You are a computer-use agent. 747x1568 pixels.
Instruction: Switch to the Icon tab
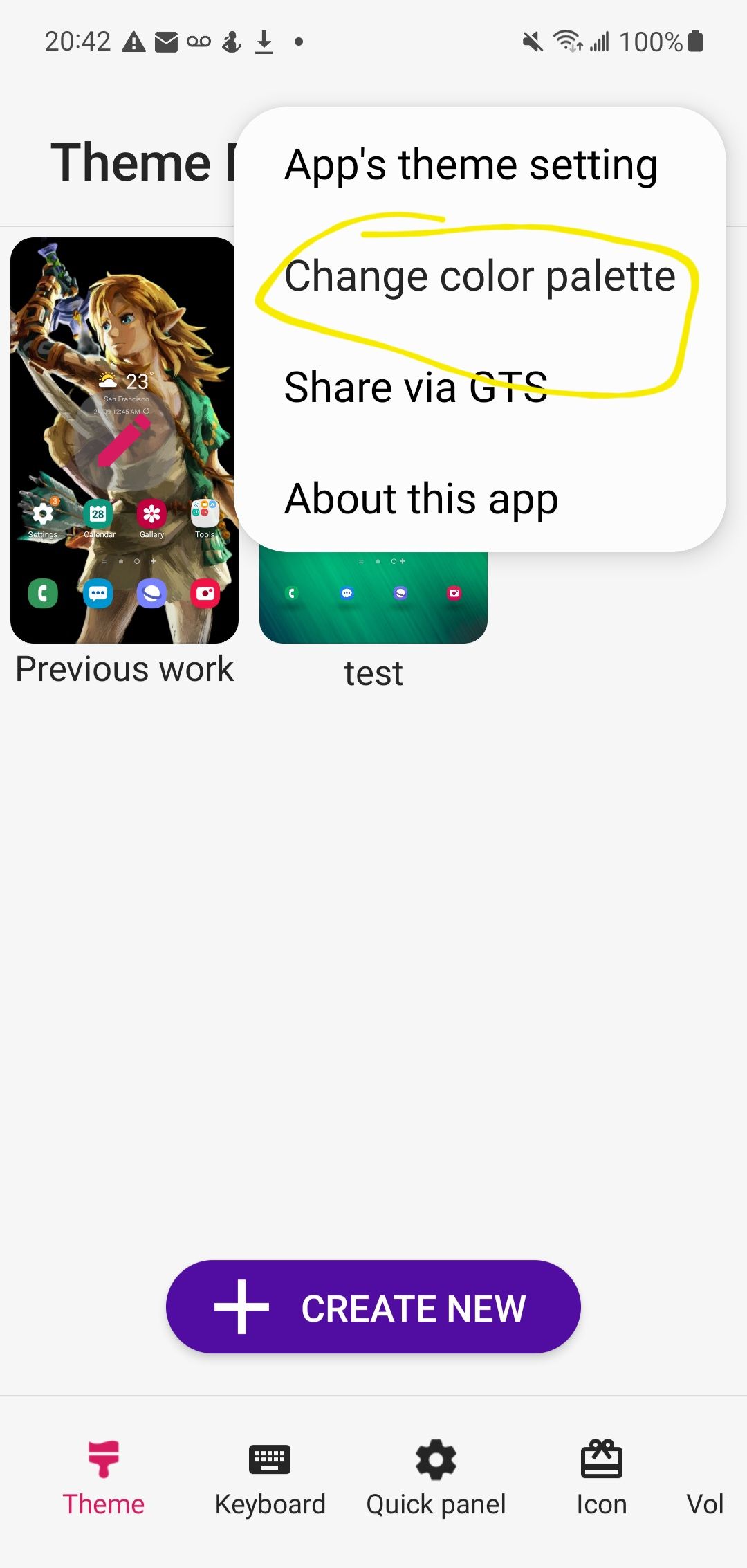pyautogui.click(x=601, y=1477)
